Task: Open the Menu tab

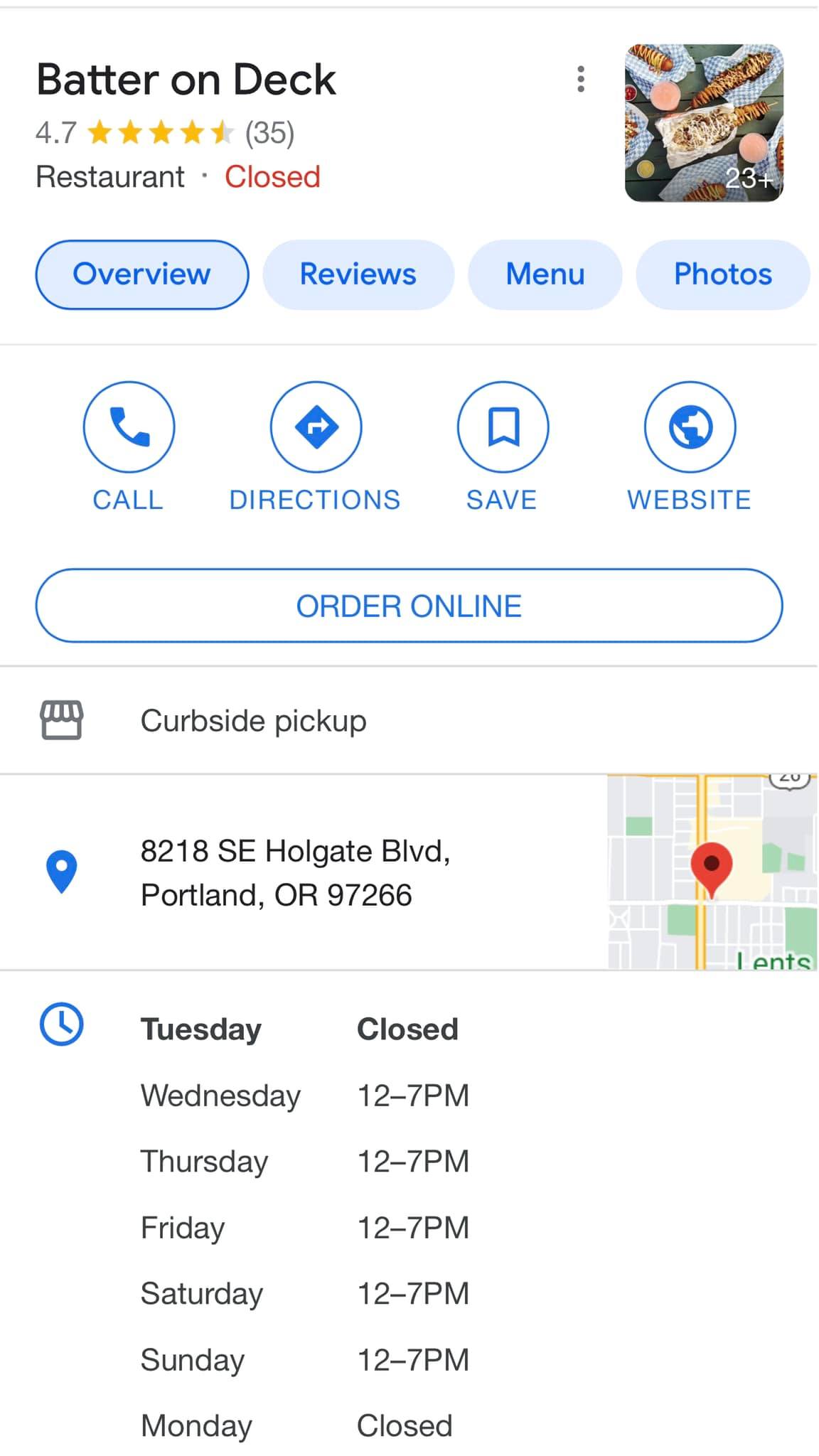Action: click(545, 274)
